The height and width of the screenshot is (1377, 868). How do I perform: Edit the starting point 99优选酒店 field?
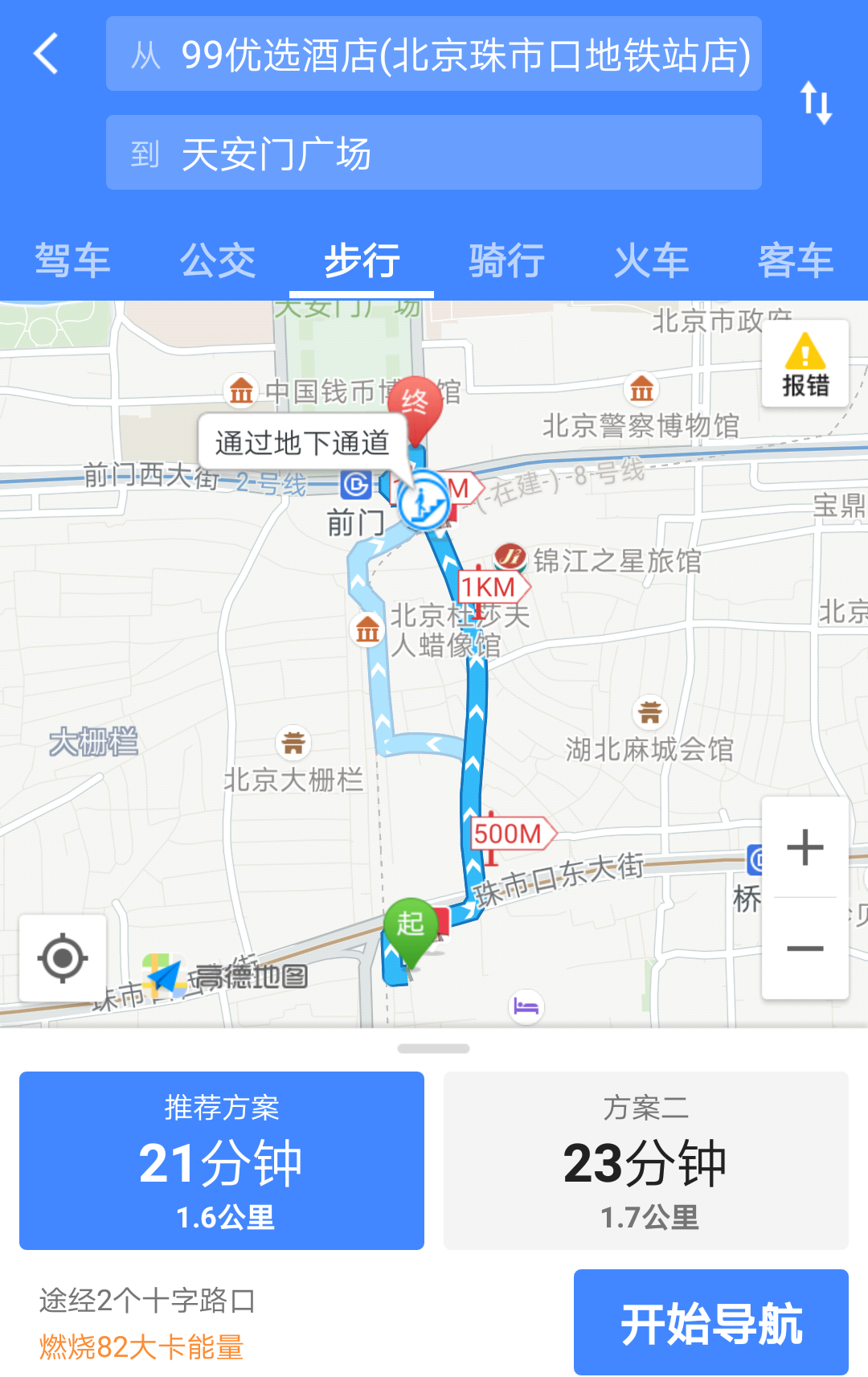[x=434, y=54]
